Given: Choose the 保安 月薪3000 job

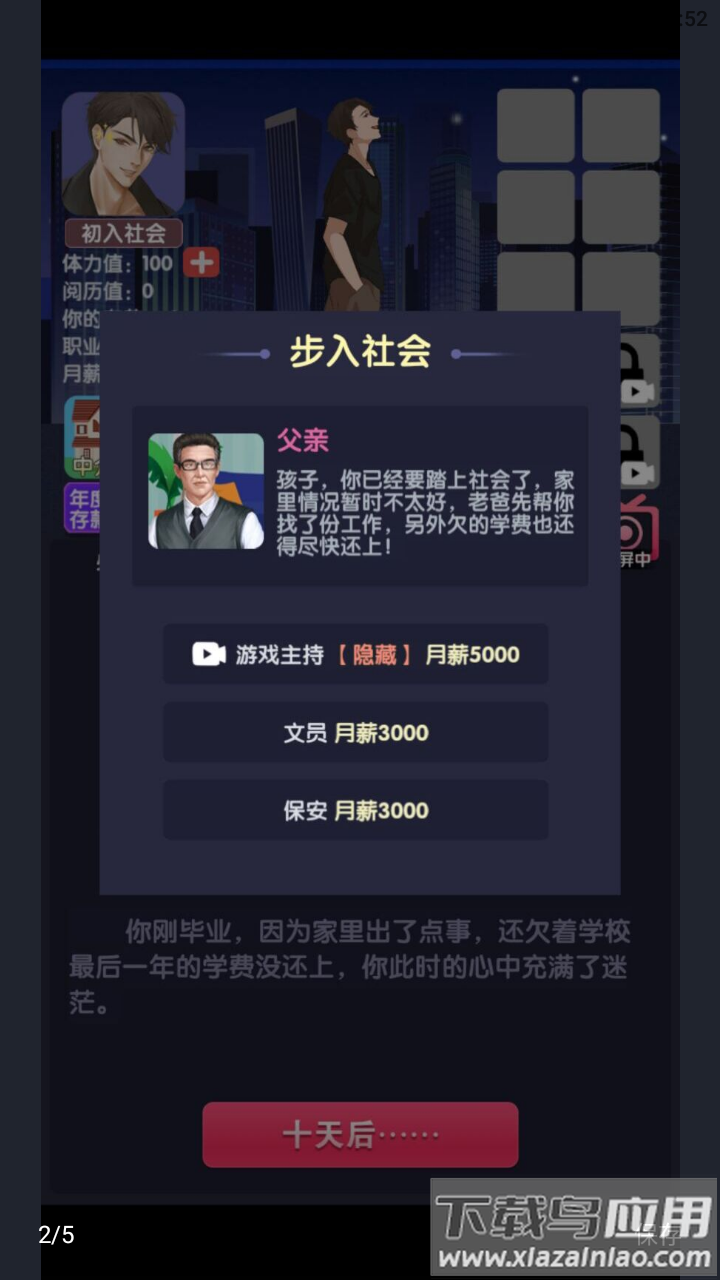Looking at the screenshot, I should [356, 810].
